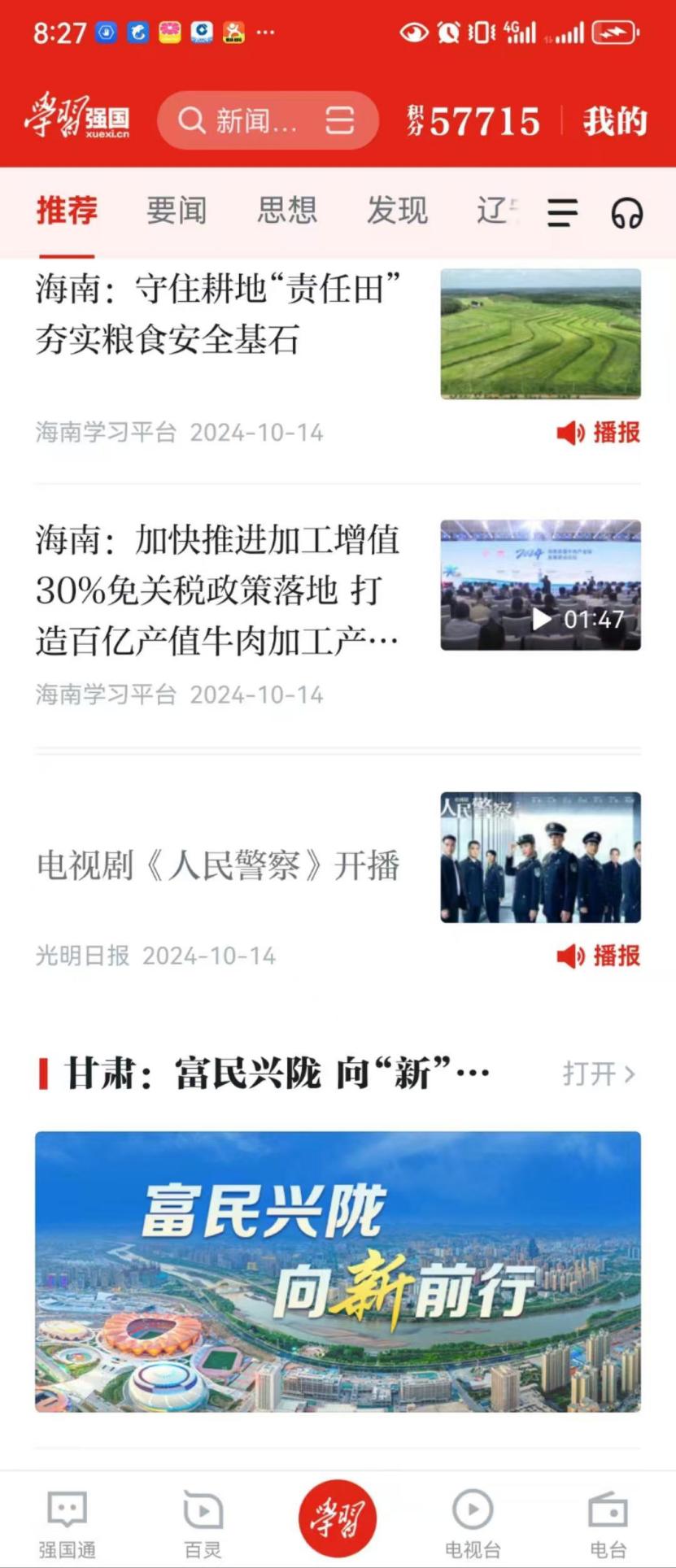Image resolution: width=676 pixels, height=1568 pixels.
Task: View the 积分 57715 points details
Action: coord(473,121)
